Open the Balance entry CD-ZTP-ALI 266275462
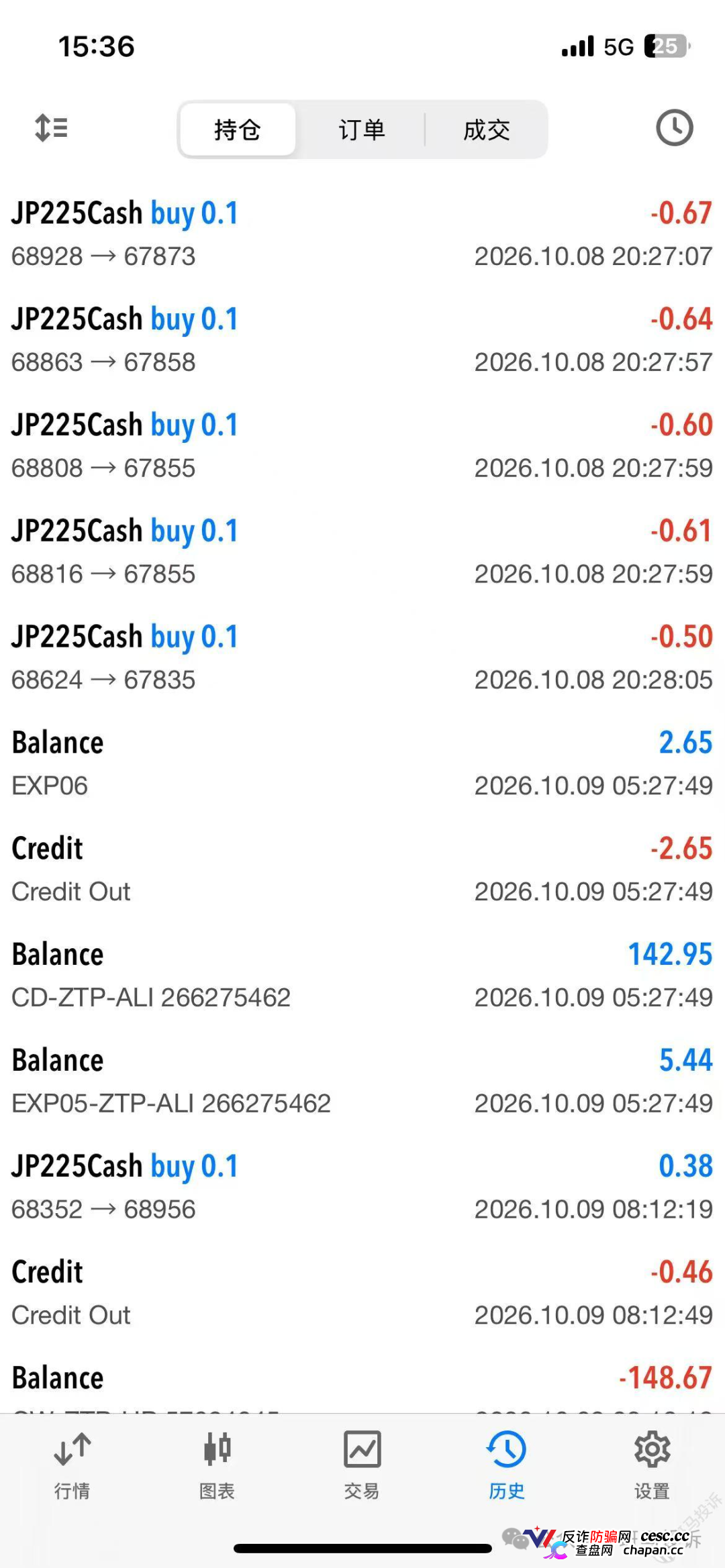Screen dimensions: 725x1568 tap(362, 976)
